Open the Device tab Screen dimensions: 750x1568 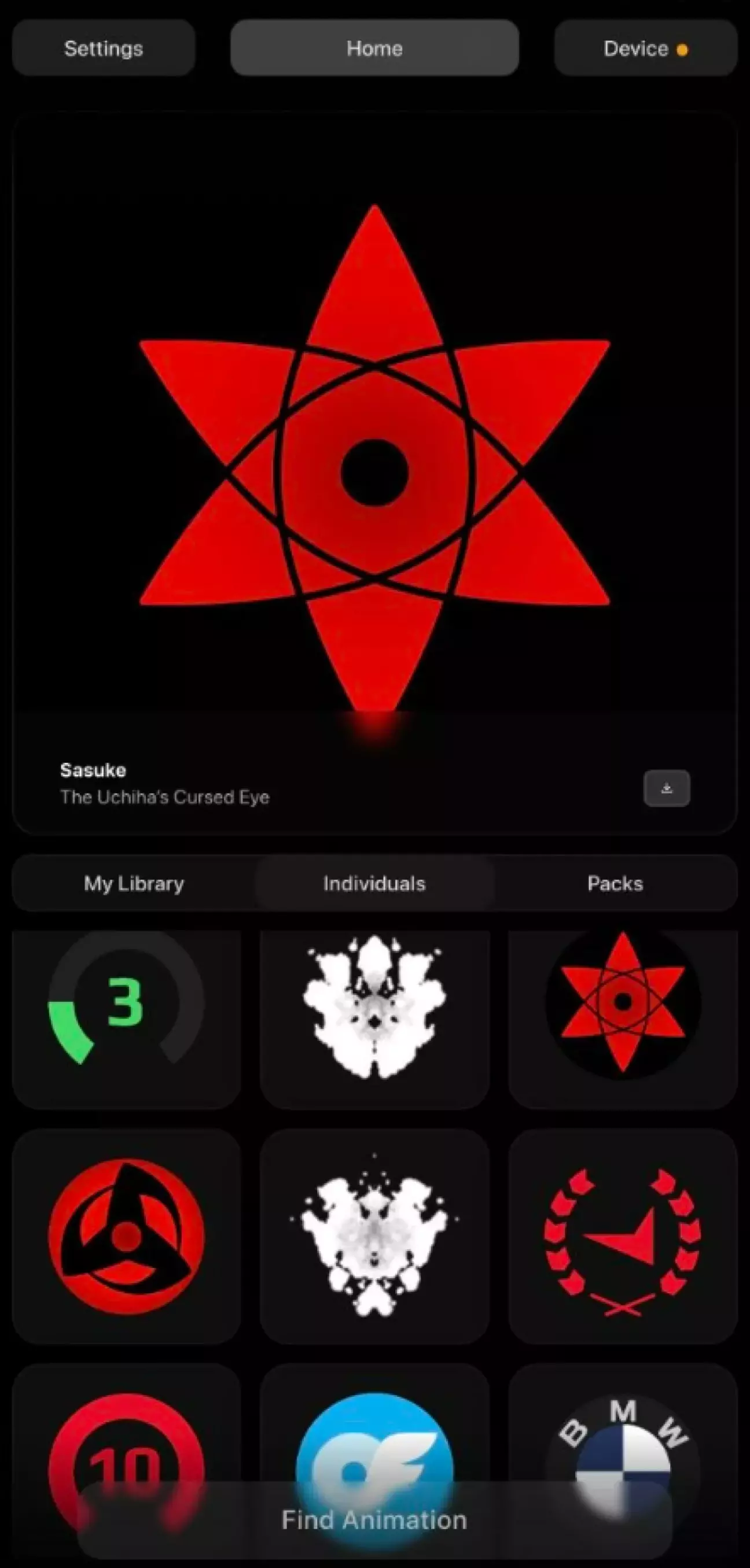point(645,48)
